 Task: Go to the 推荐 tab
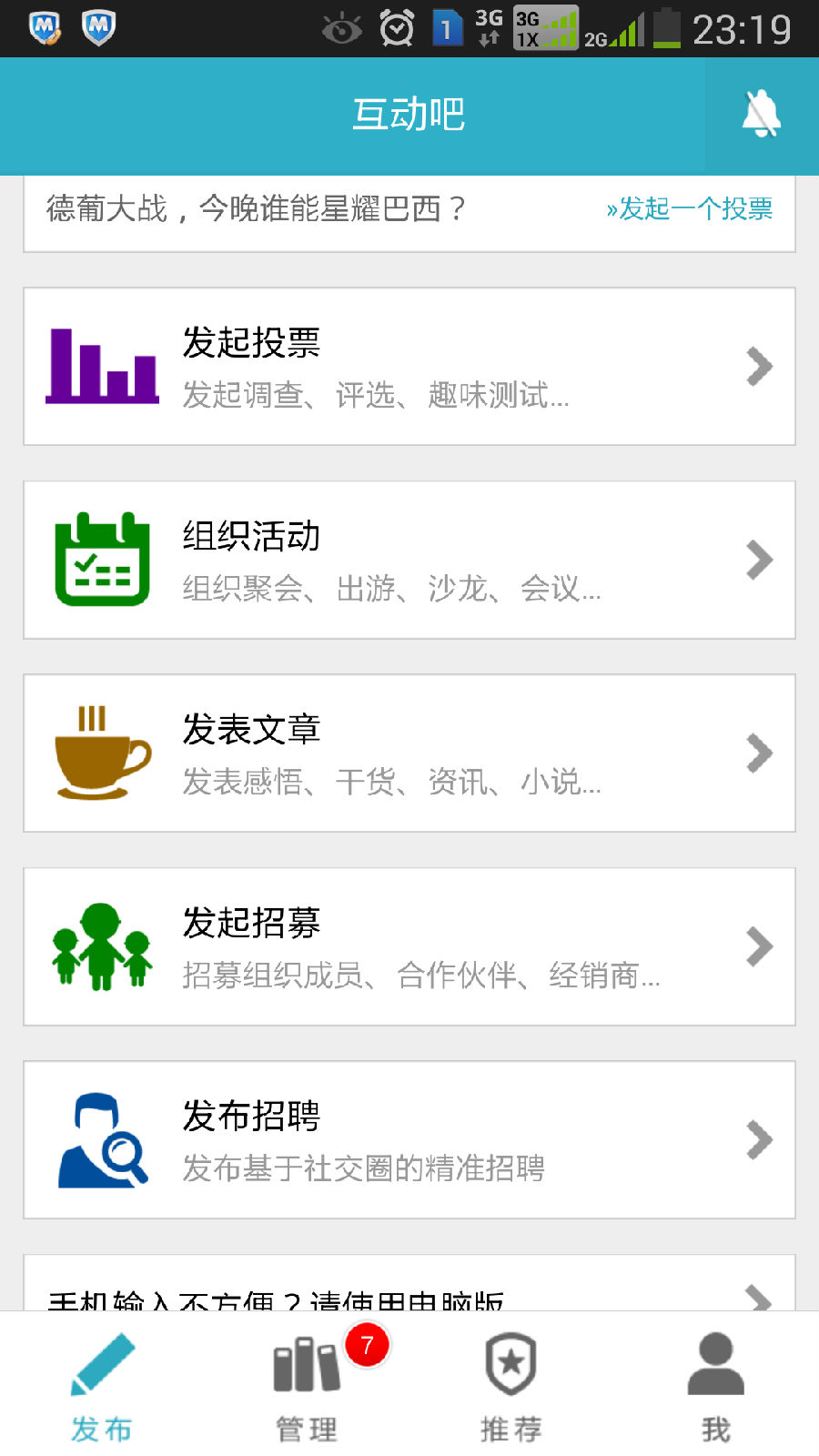pyautogui.click(x=511, y=1386)
